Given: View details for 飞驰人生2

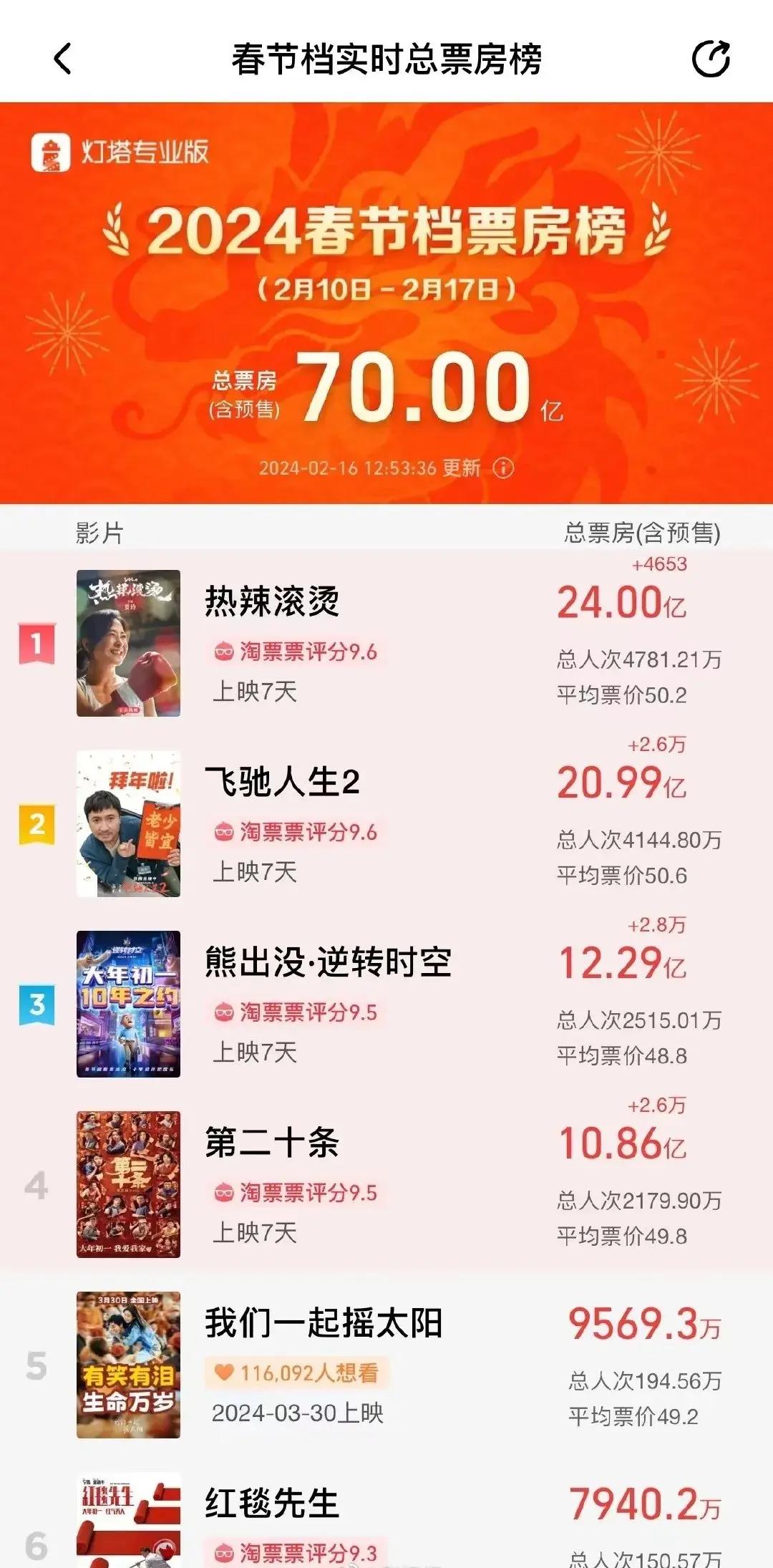Looking at the screenshot, I should (x=282, y=782).
